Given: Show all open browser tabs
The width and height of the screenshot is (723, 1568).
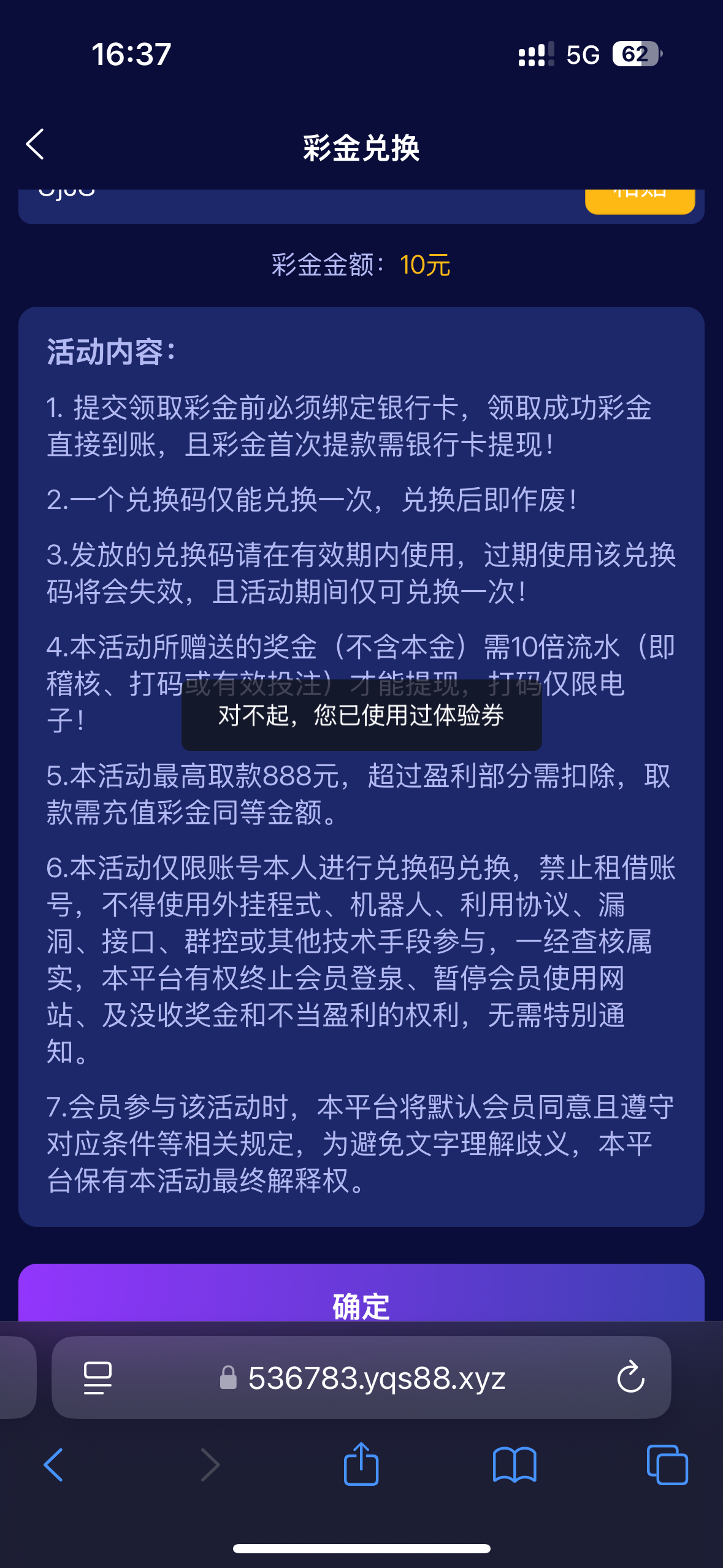Looking at the screenshot, I should (667, 1465).
